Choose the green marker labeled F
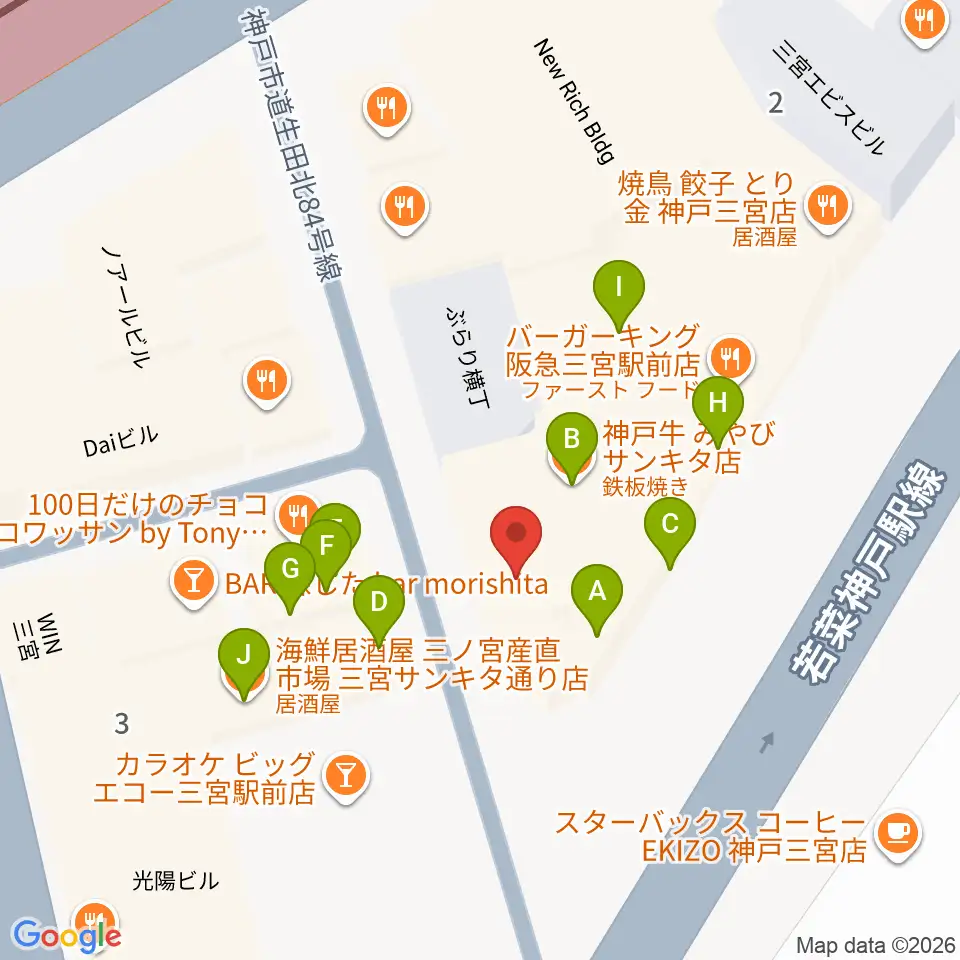960x960 pixels. 326,553
